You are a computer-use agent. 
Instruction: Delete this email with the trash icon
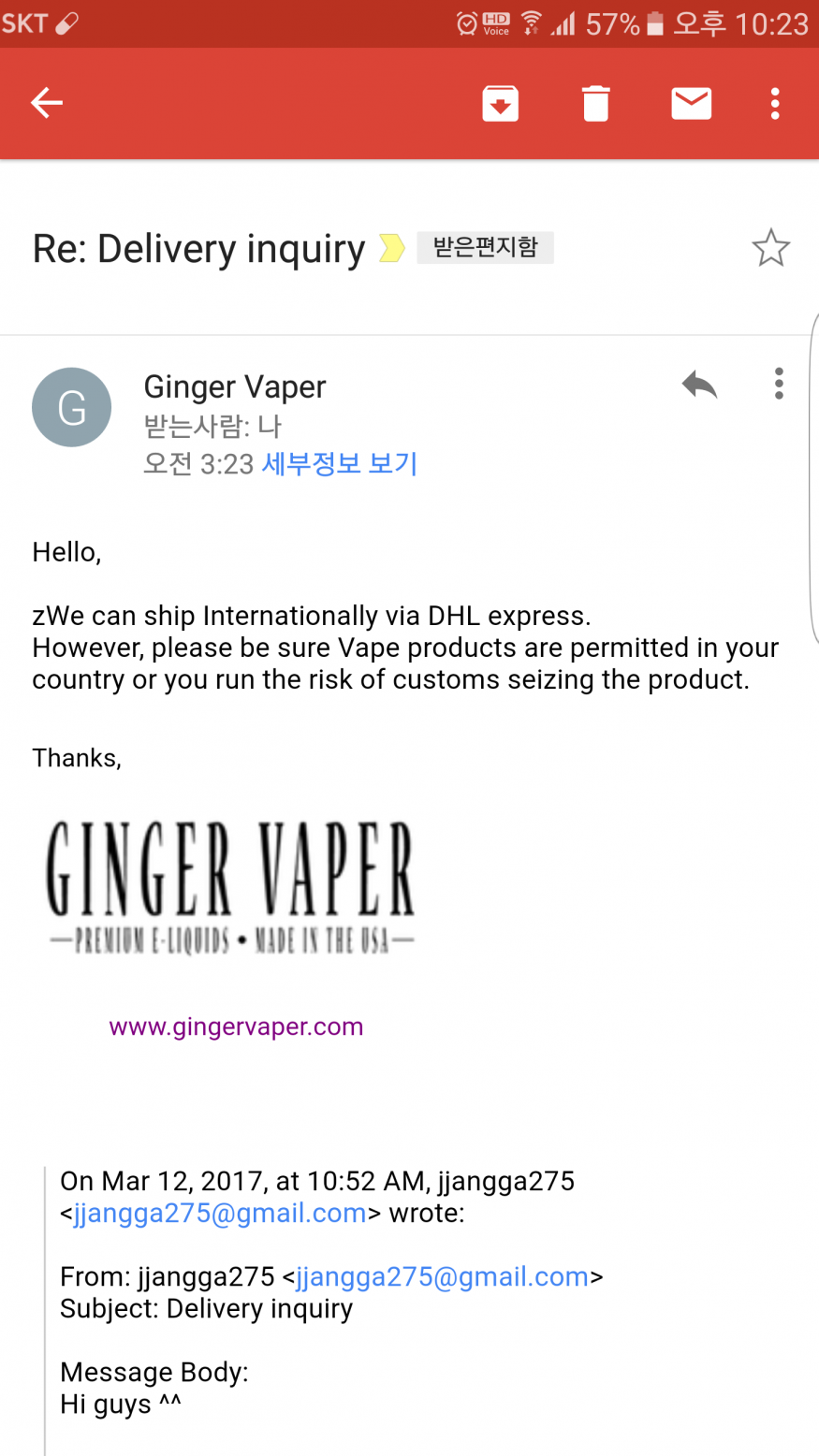point(596,103)
